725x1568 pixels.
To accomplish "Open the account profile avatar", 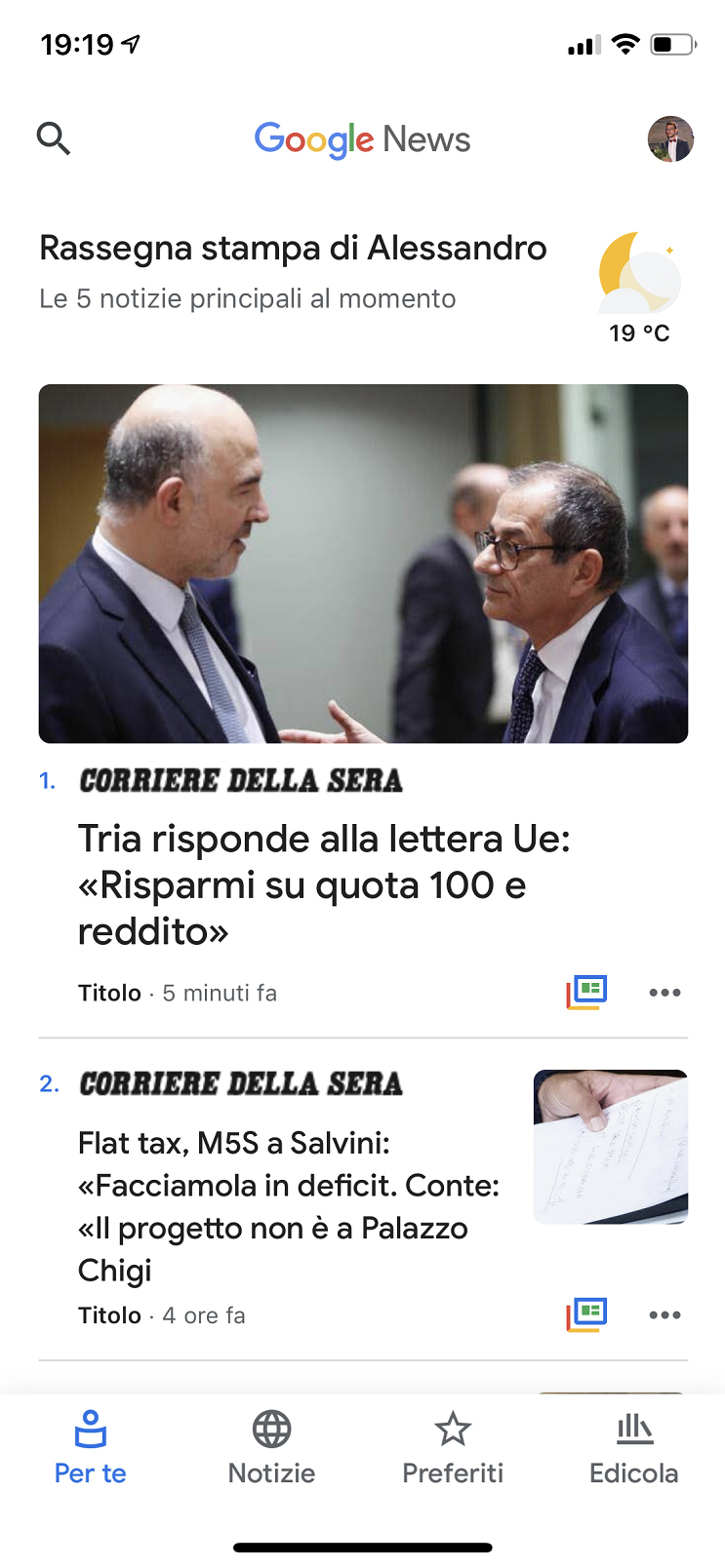I will (x=670, y=139).
